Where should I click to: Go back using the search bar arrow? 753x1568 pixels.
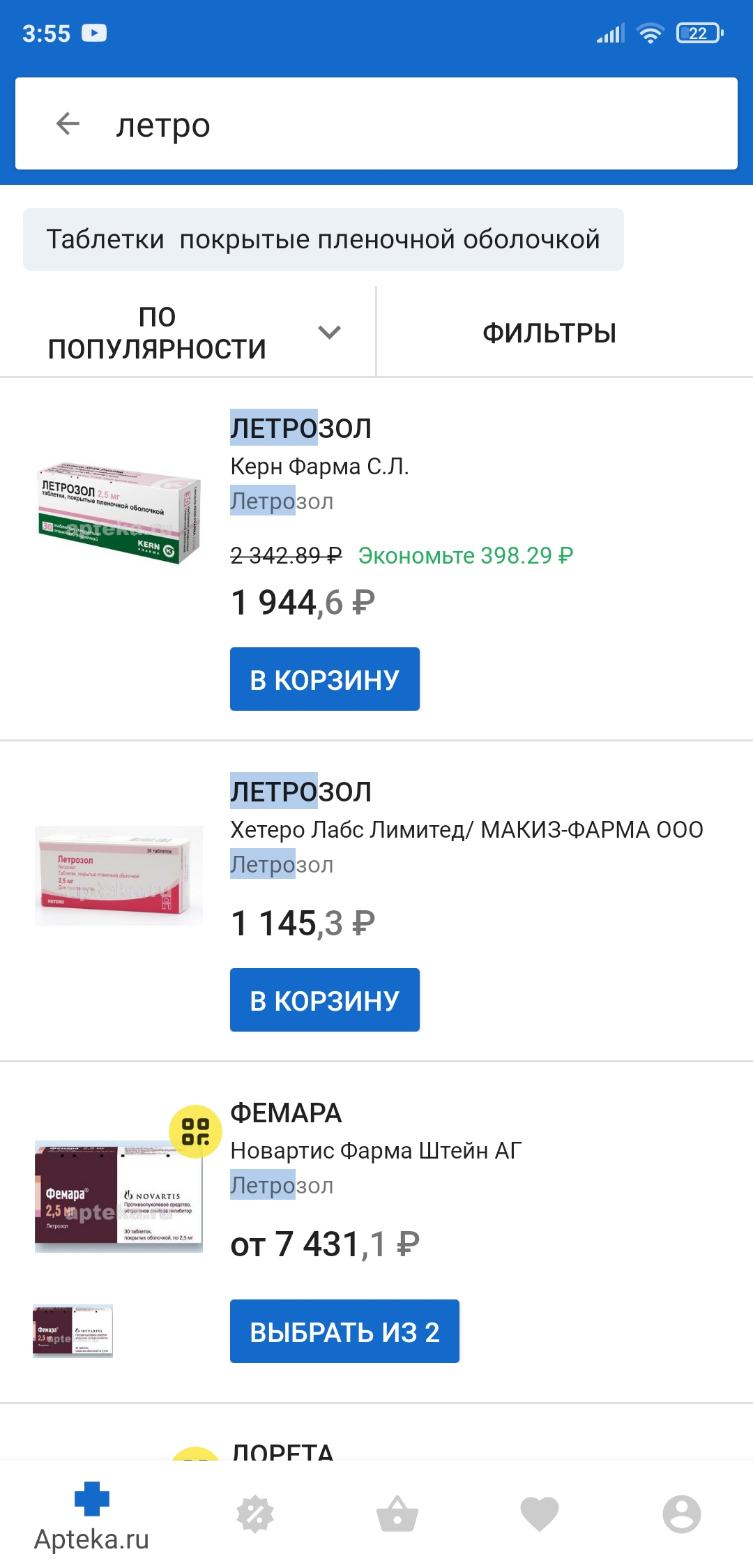point(68,124)
